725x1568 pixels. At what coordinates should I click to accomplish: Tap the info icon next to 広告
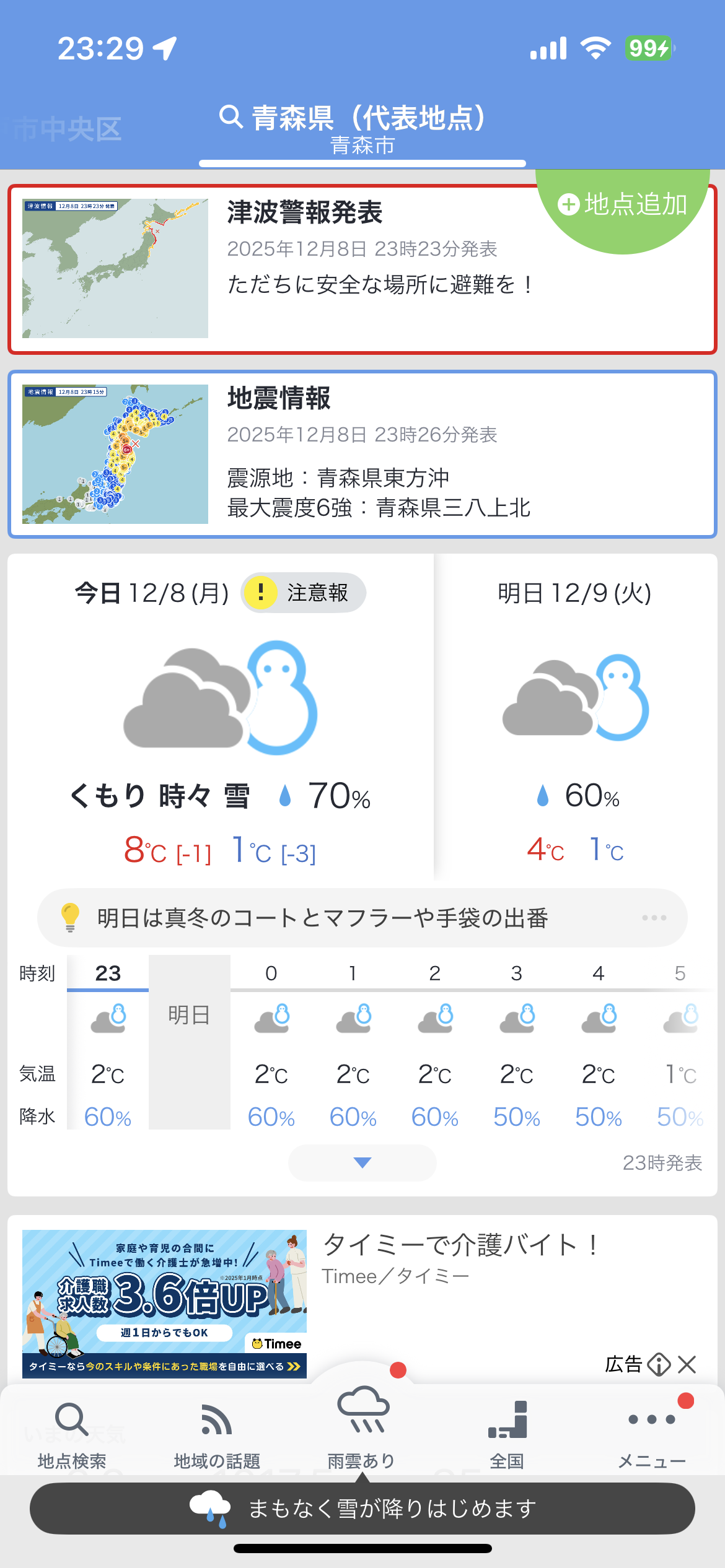click(x=659, y=1365)
